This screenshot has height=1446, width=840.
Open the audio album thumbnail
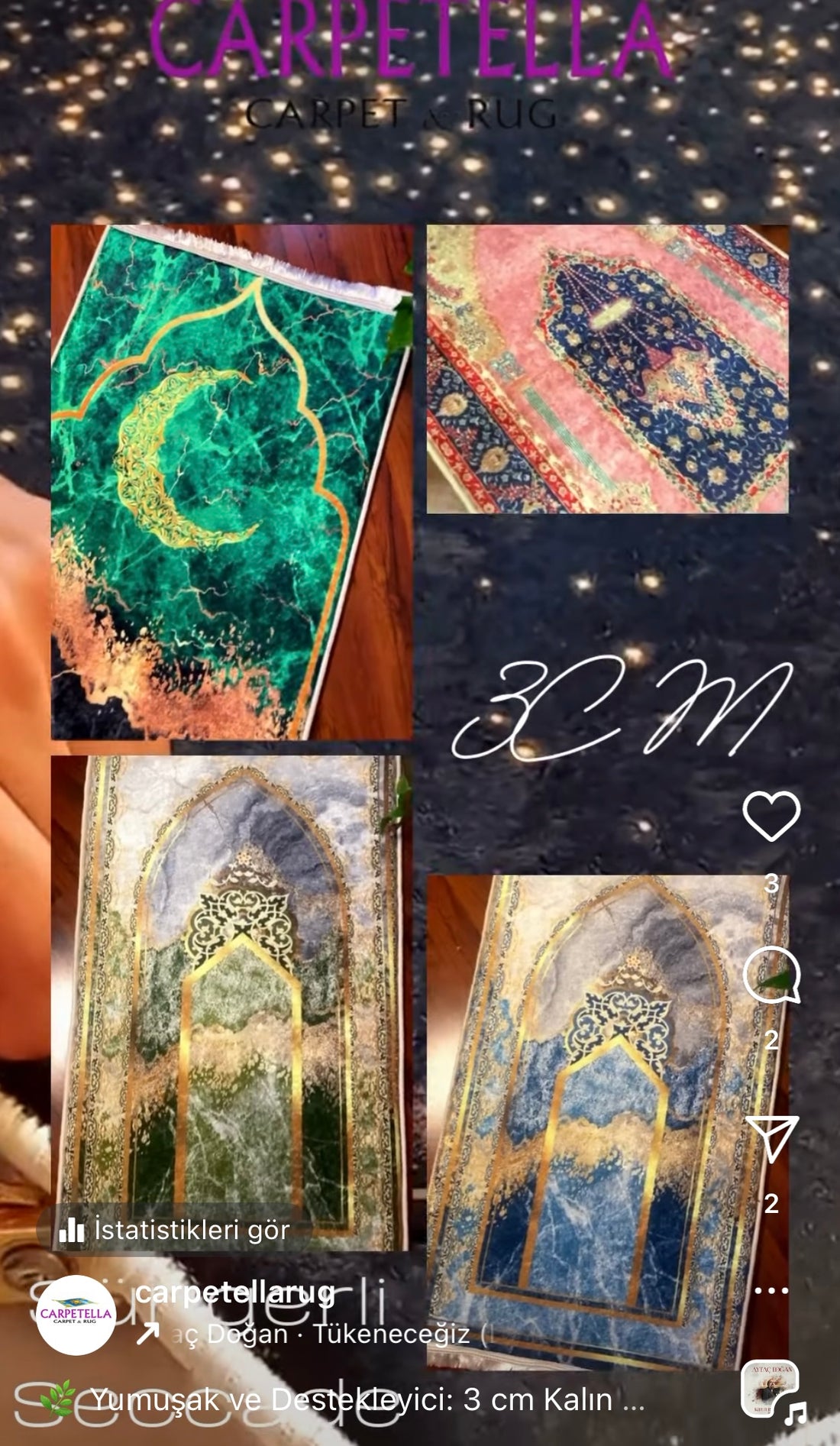coord(769,1388)
